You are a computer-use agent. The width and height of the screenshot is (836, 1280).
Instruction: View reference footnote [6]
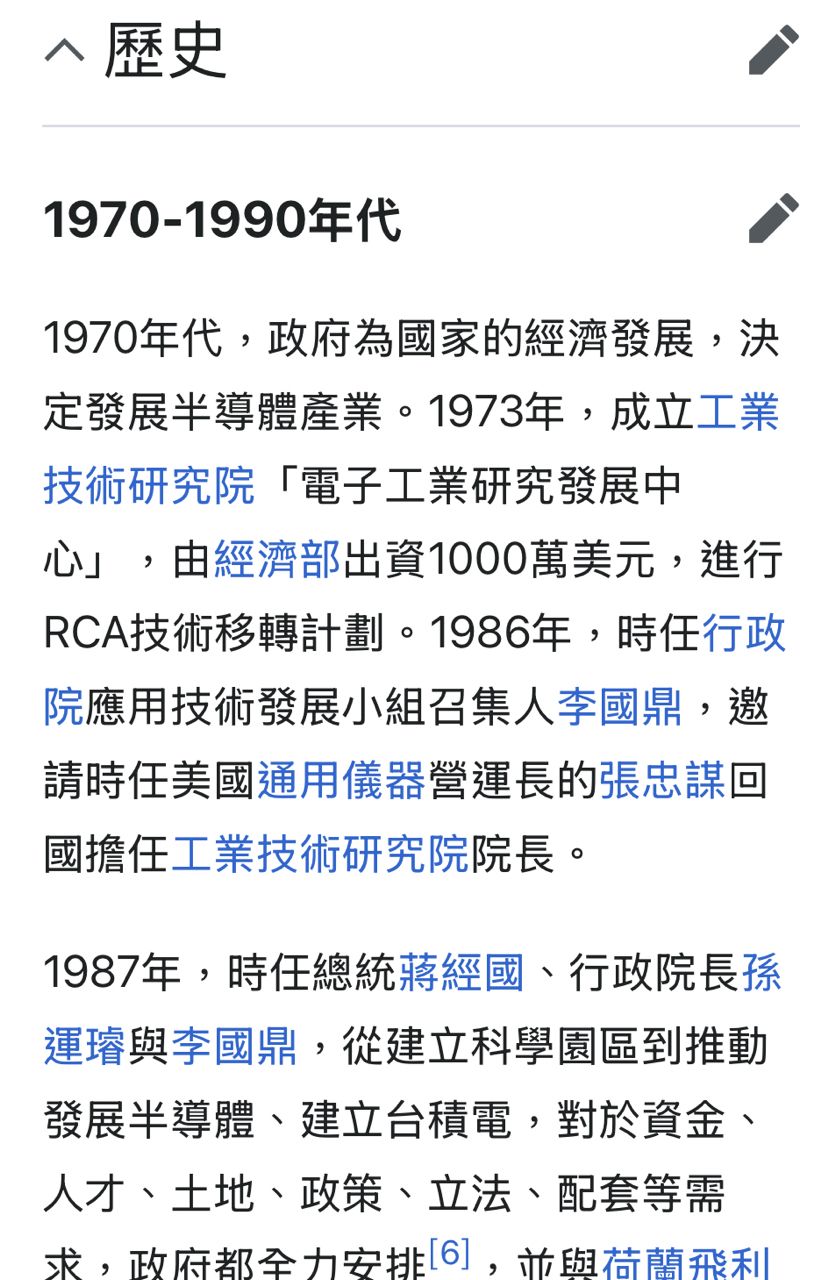coord(449,1253)
